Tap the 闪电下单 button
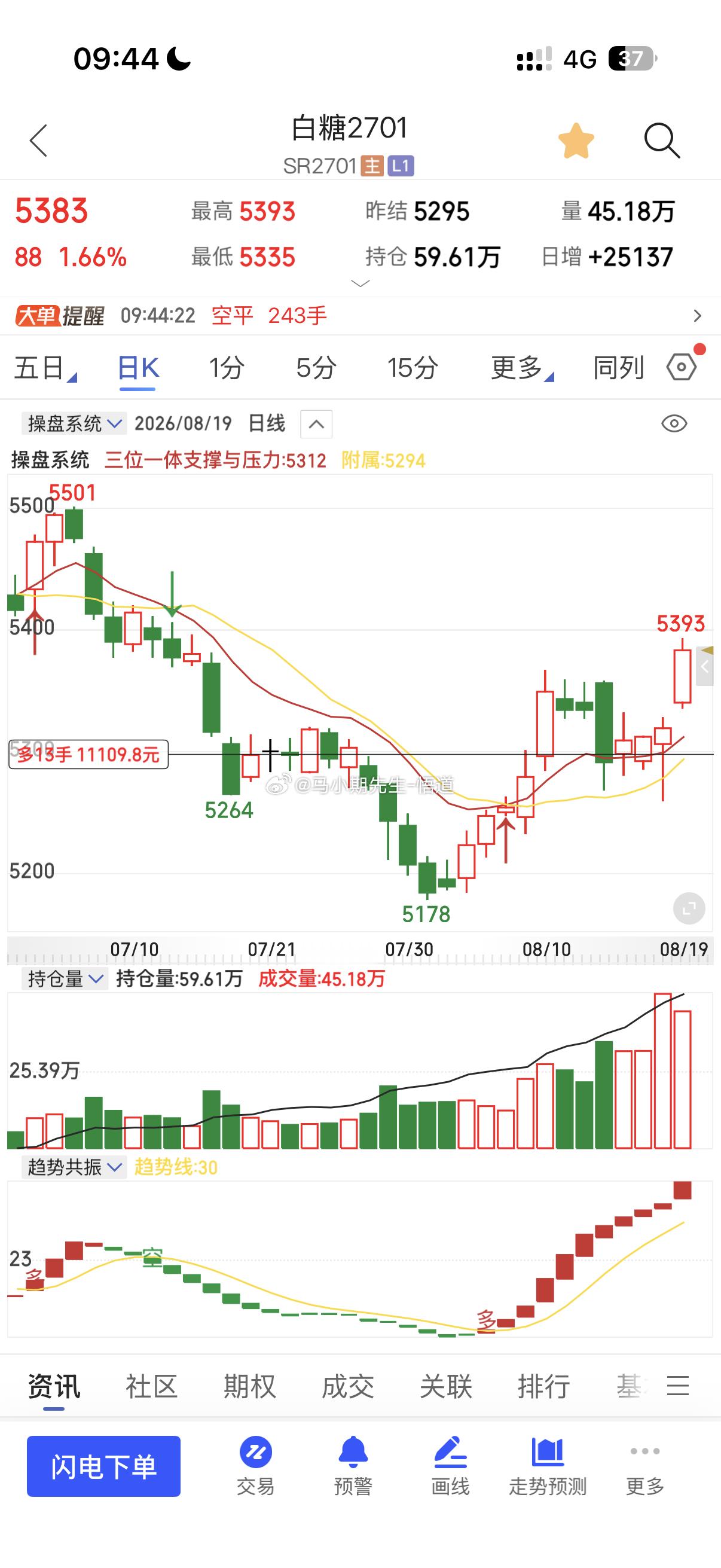This screenshot has height=1568, width=721. coord(103,1466)
